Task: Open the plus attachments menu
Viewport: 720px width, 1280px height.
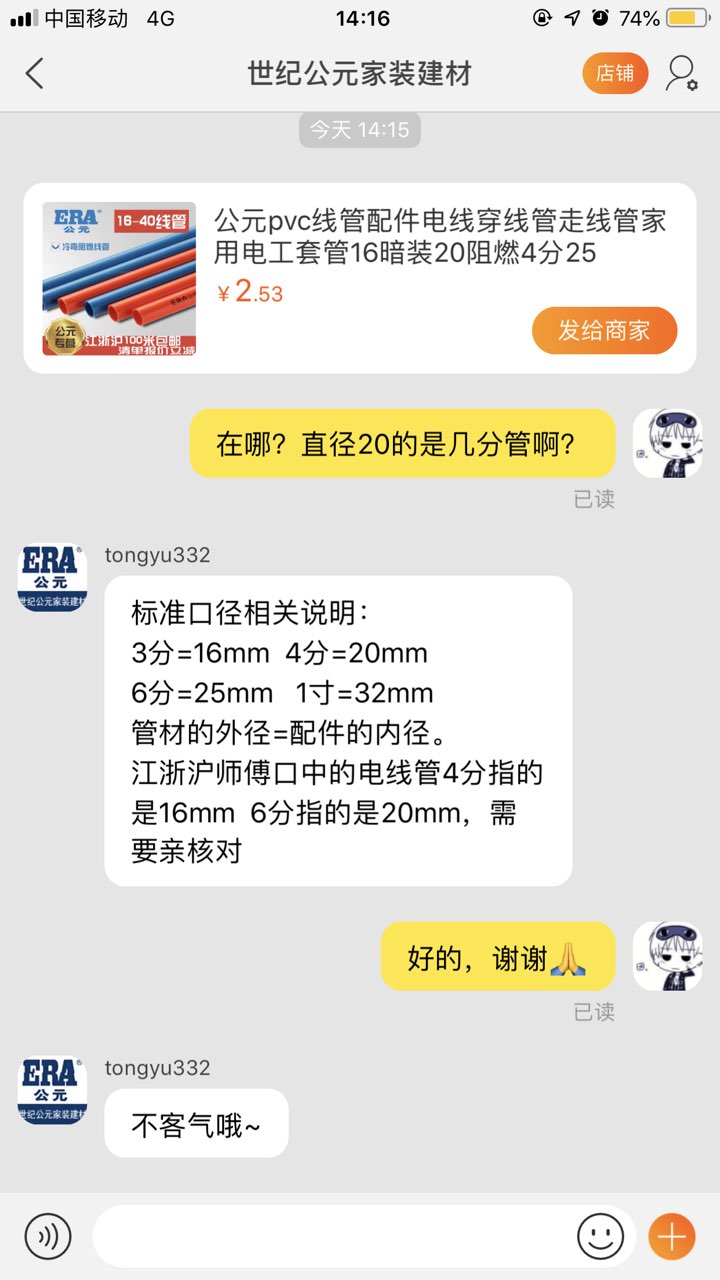Action: (x=672, y=1236)
